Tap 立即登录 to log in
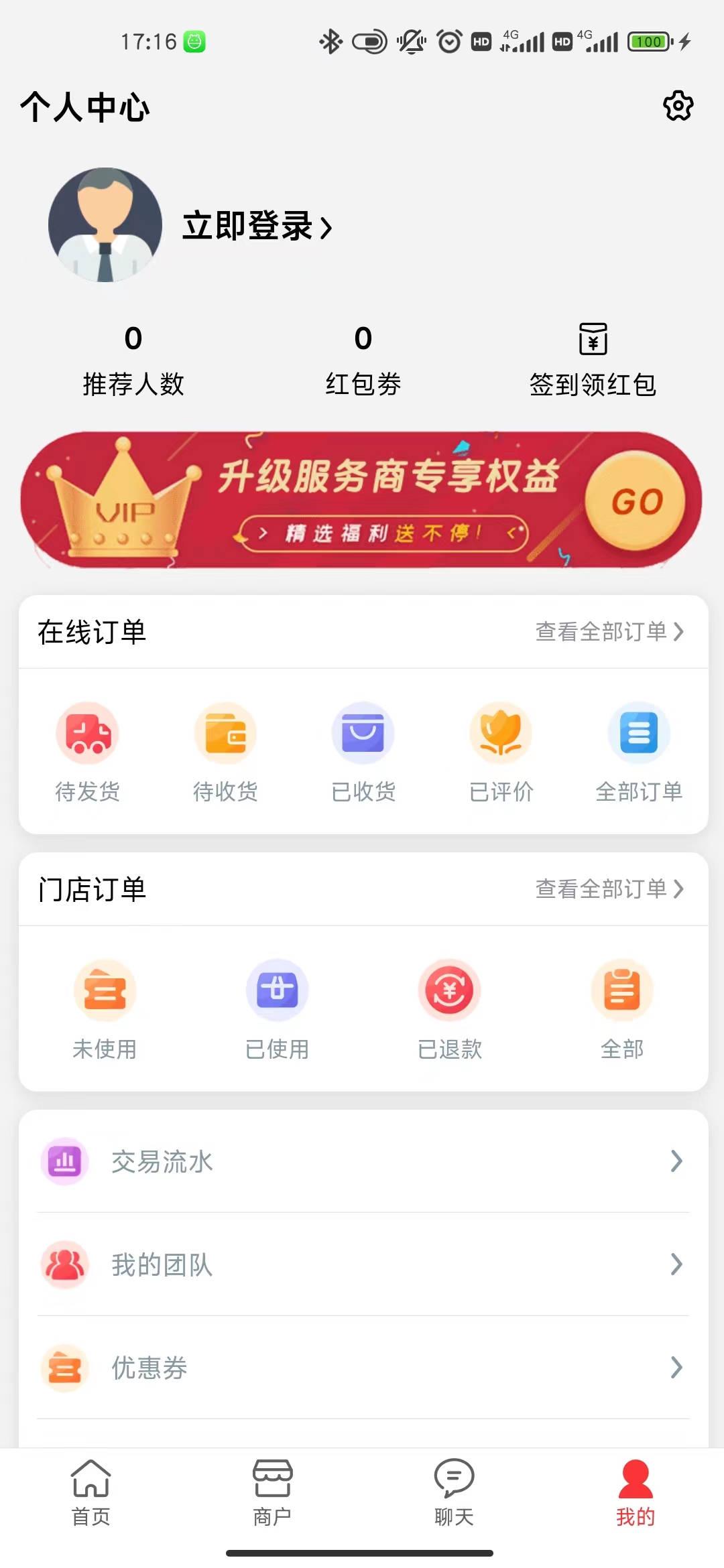724x1568 pixels. (x=257, y=226)
